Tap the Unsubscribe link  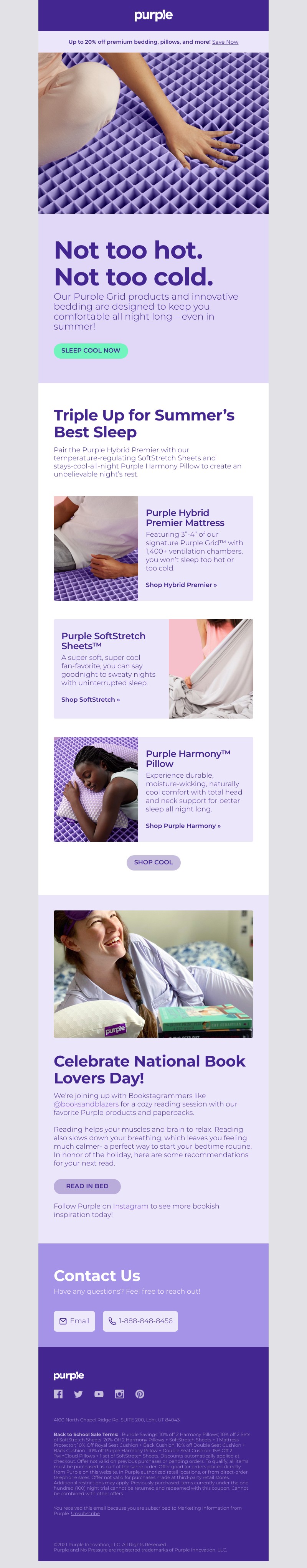point(85,1513)
